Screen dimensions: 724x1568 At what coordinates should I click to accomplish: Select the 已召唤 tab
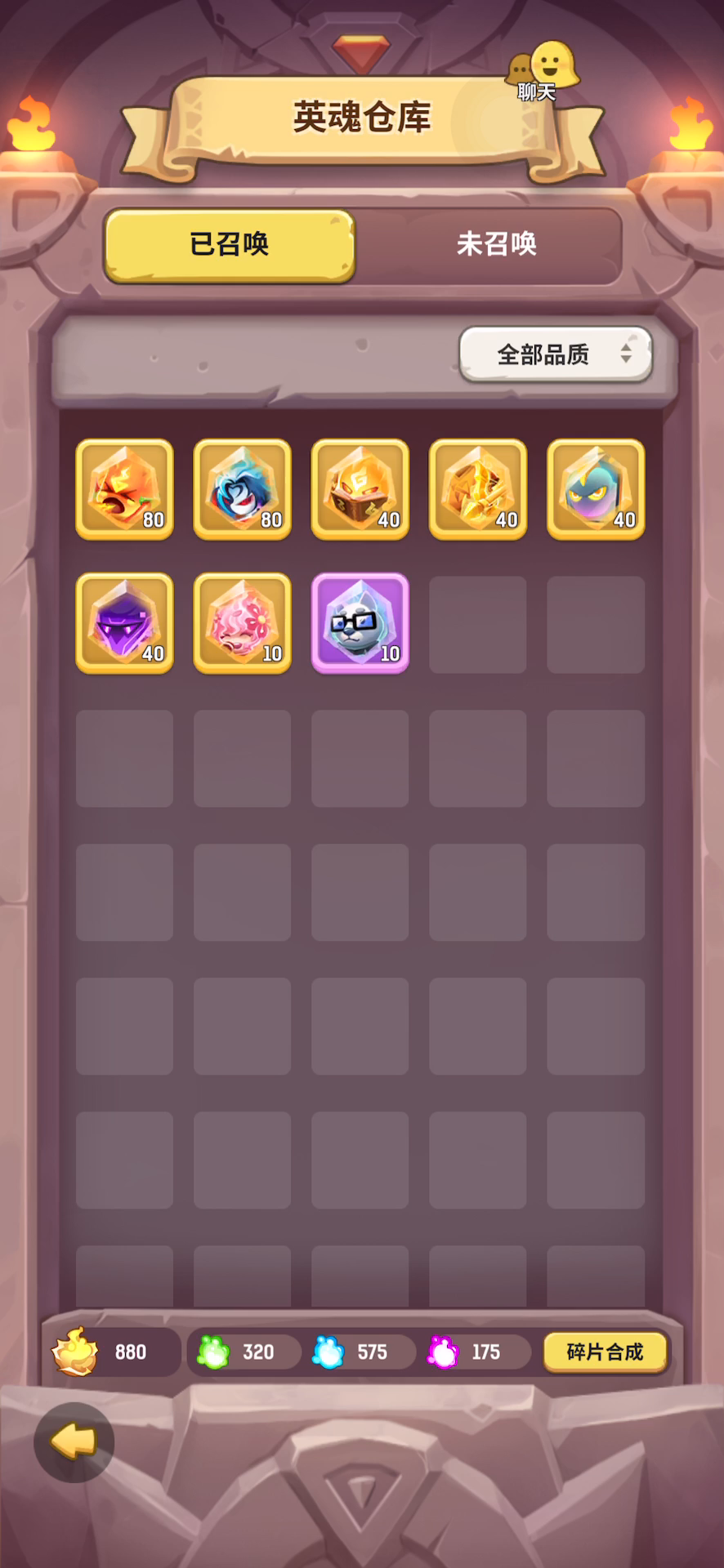230,245
